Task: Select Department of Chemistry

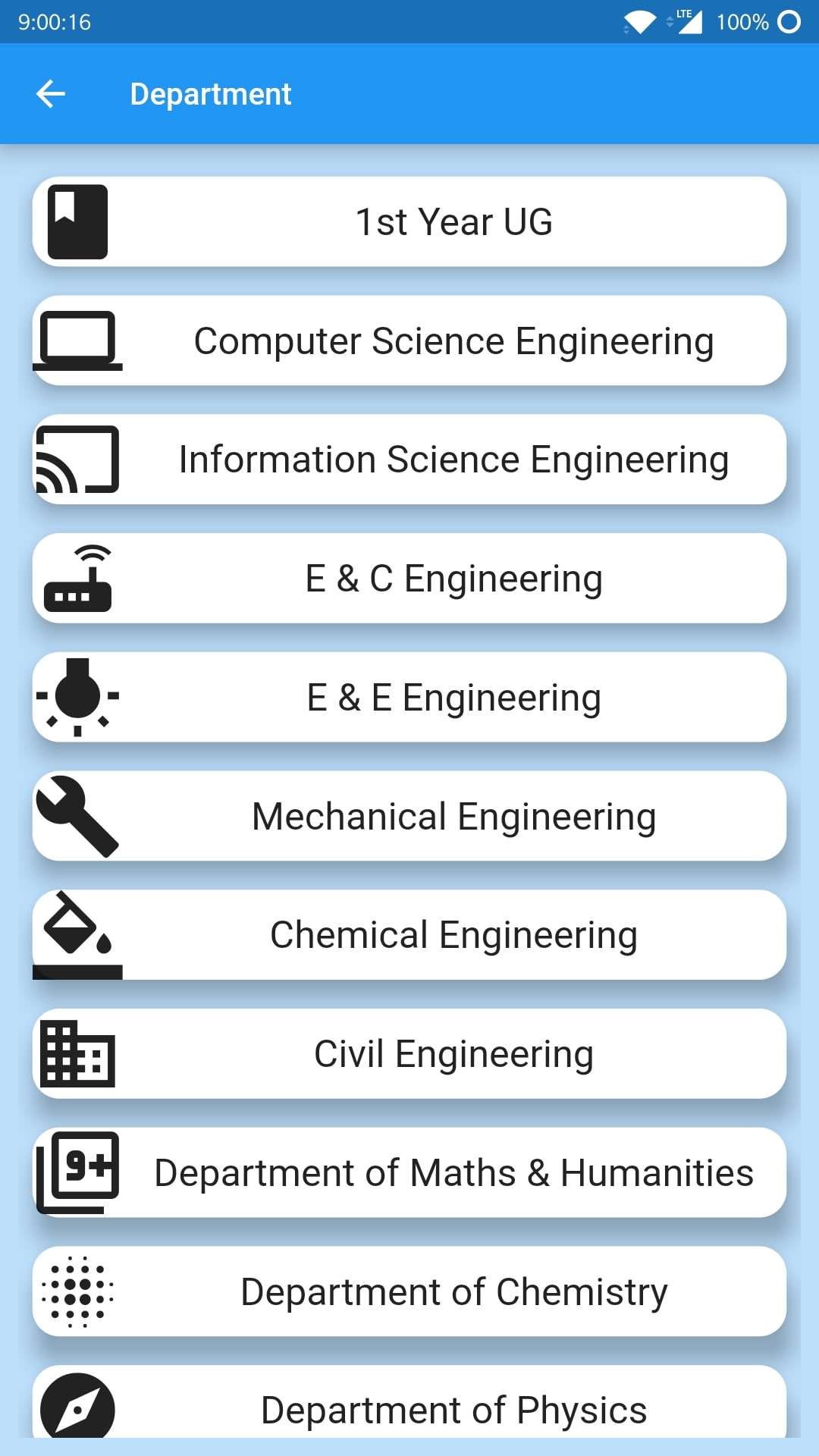Action: (x=409, y=1291)
